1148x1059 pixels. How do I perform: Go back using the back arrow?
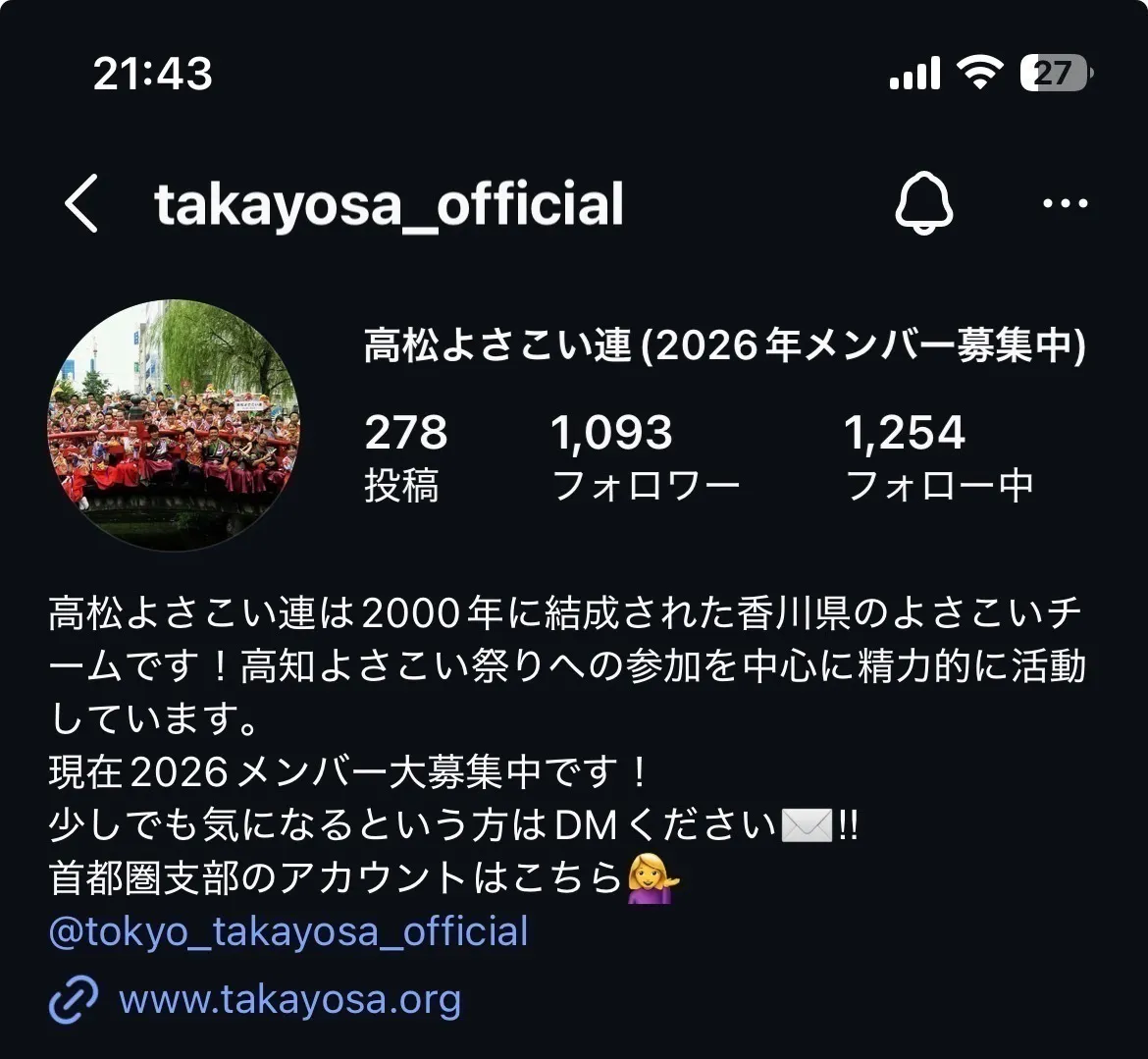[x=82, y=204]
